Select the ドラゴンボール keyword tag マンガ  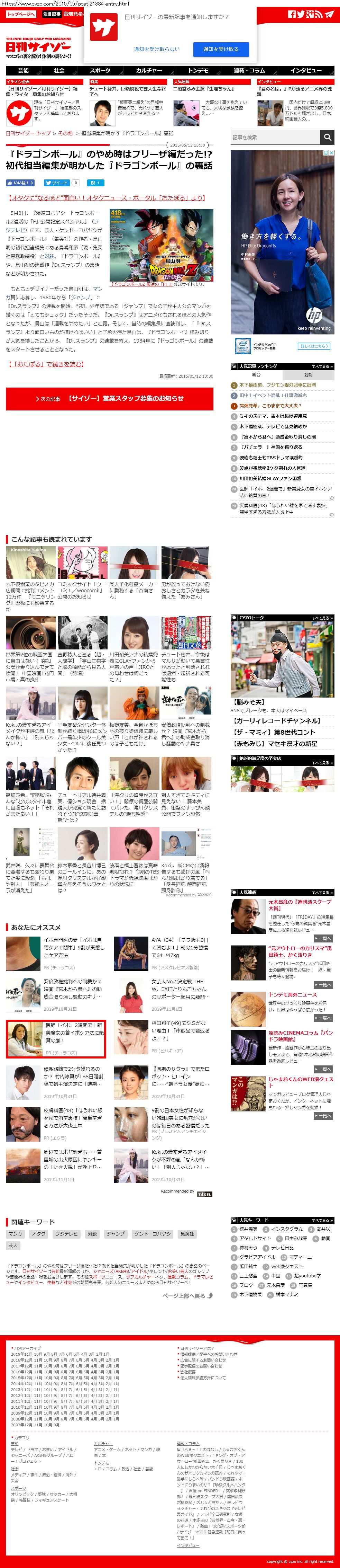tap(15, 1234)
